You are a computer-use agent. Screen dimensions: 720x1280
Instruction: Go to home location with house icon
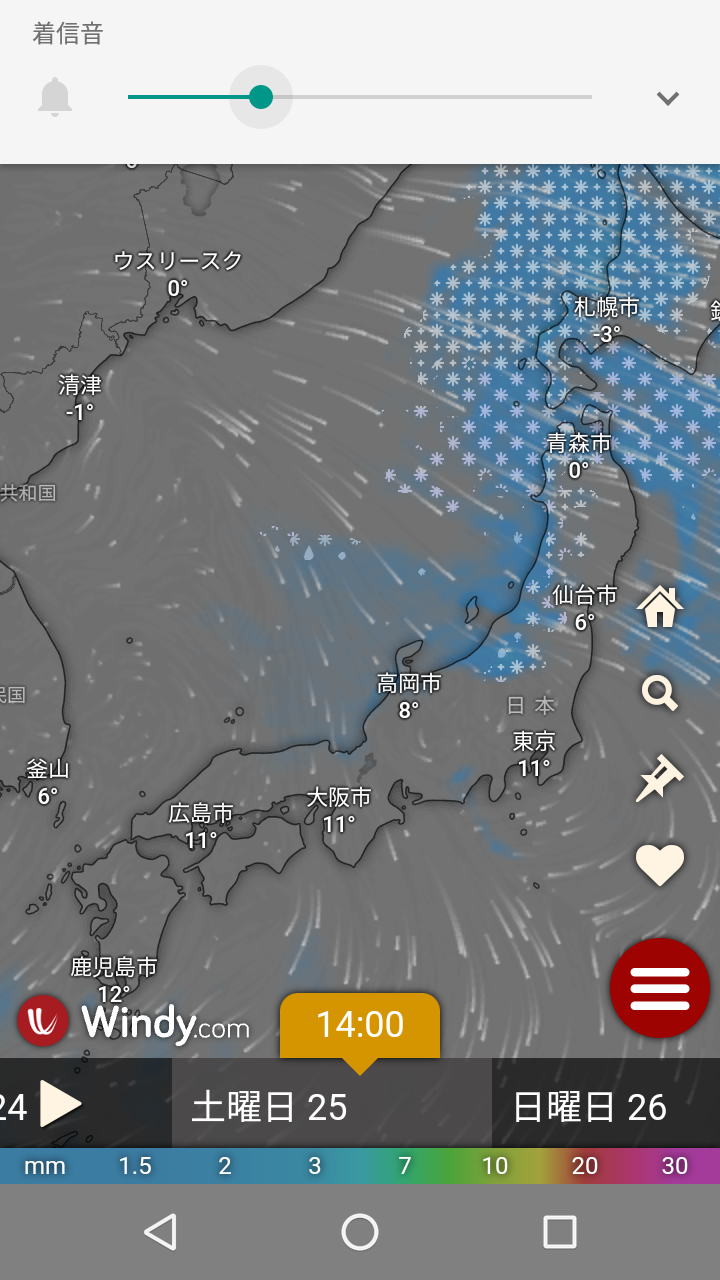click(660, 606)
